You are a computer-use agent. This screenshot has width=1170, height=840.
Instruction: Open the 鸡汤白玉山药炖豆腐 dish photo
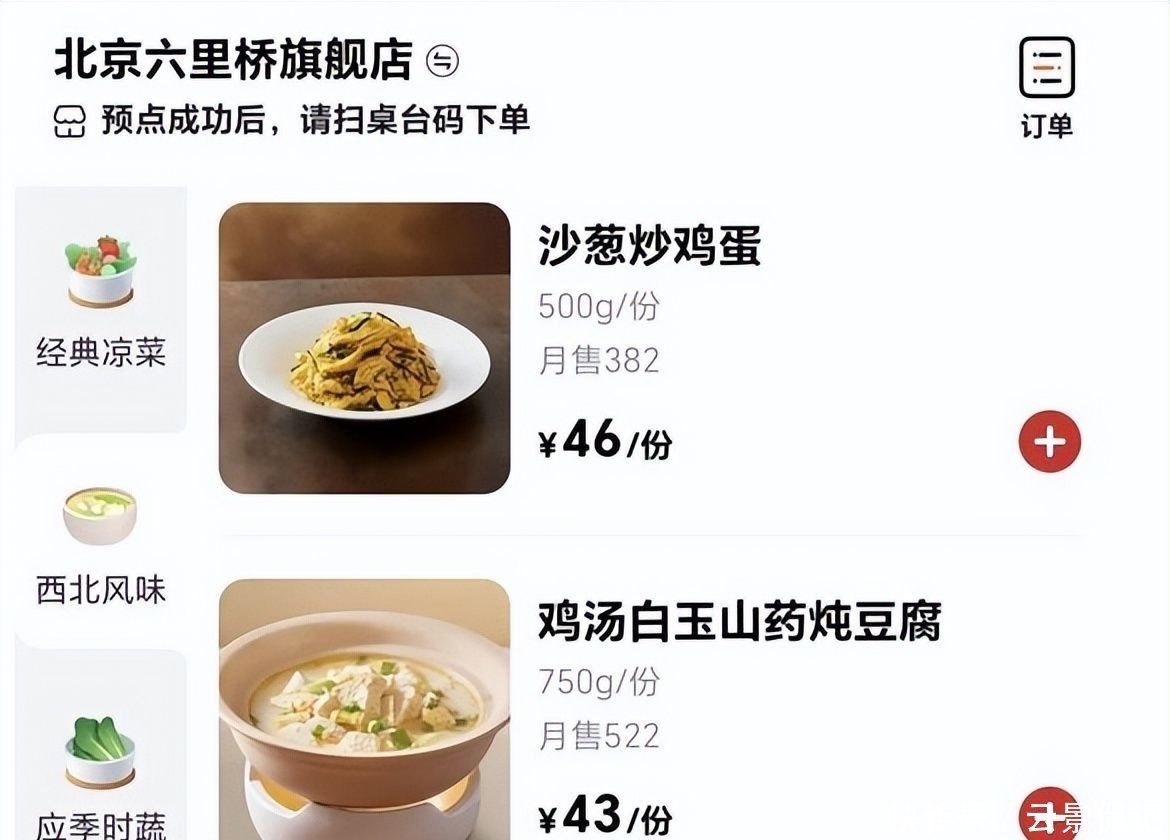click(x=364, y=710)
